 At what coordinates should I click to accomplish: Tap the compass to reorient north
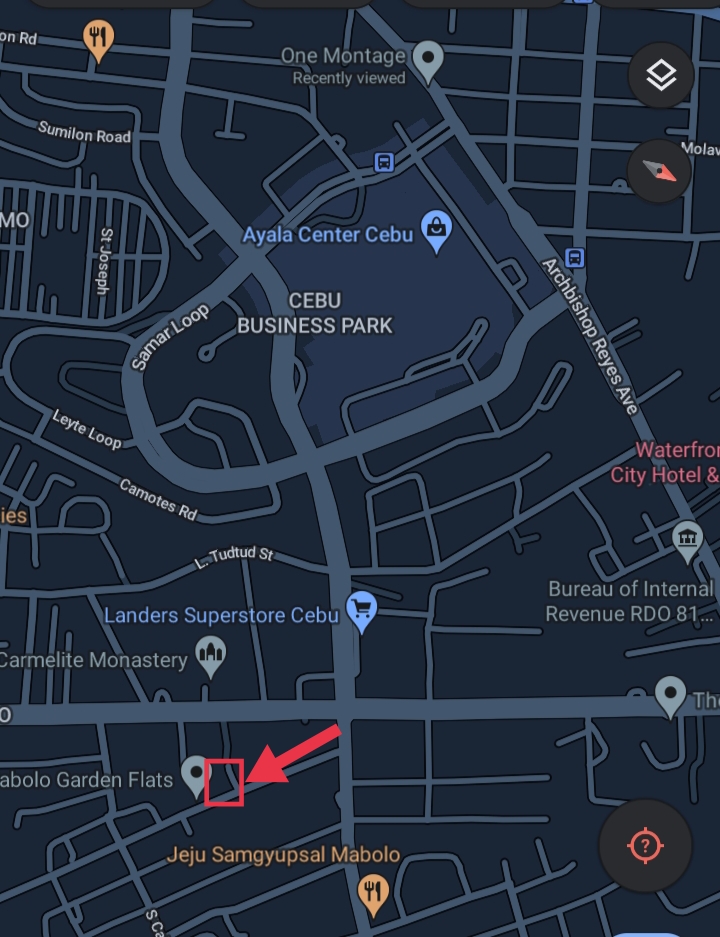(661, 172)
